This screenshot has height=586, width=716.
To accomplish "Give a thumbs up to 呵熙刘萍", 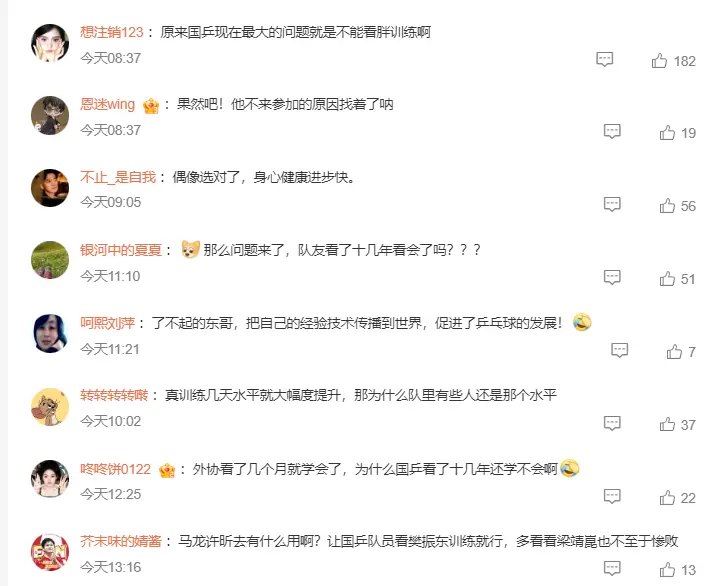I will point(674,352).
